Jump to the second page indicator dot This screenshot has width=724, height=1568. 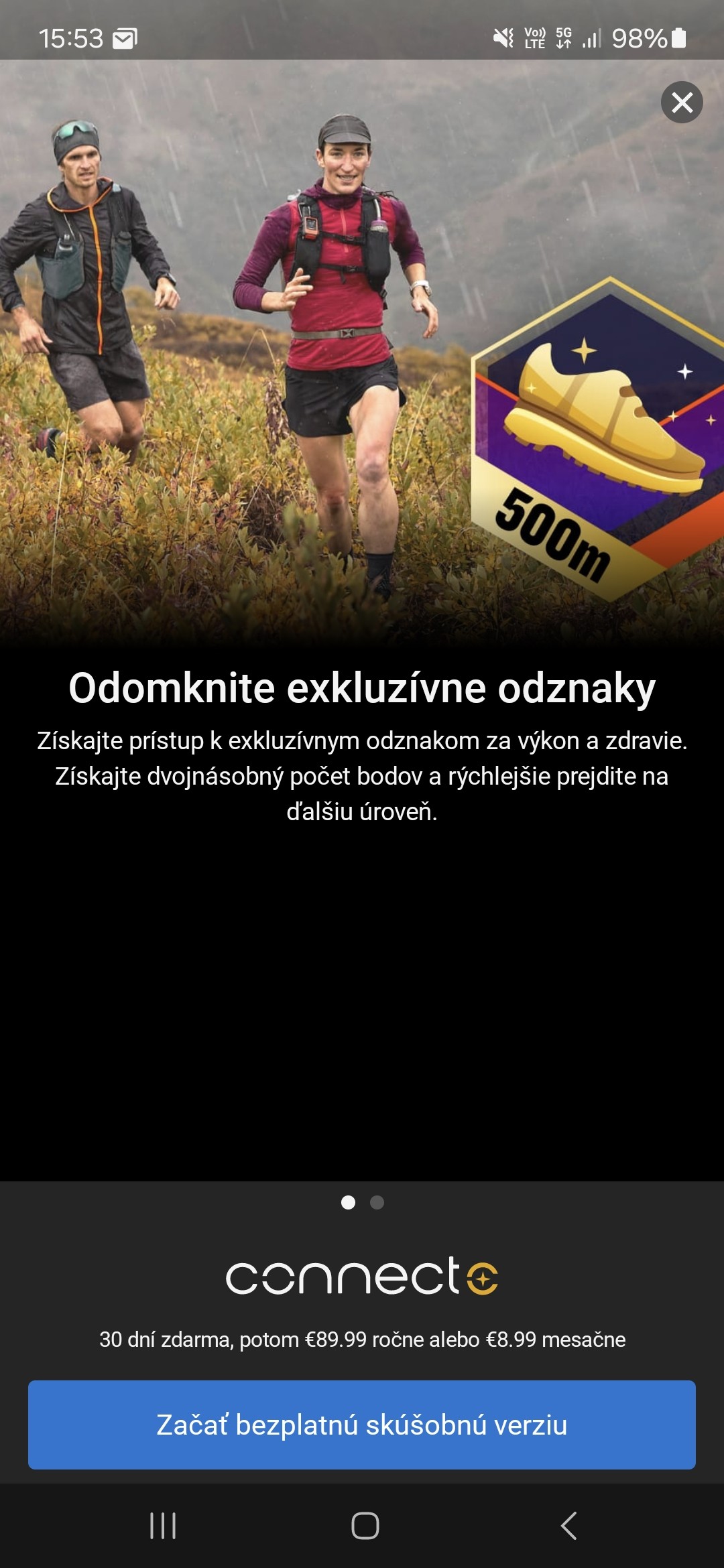click(x=377, y=1202)
